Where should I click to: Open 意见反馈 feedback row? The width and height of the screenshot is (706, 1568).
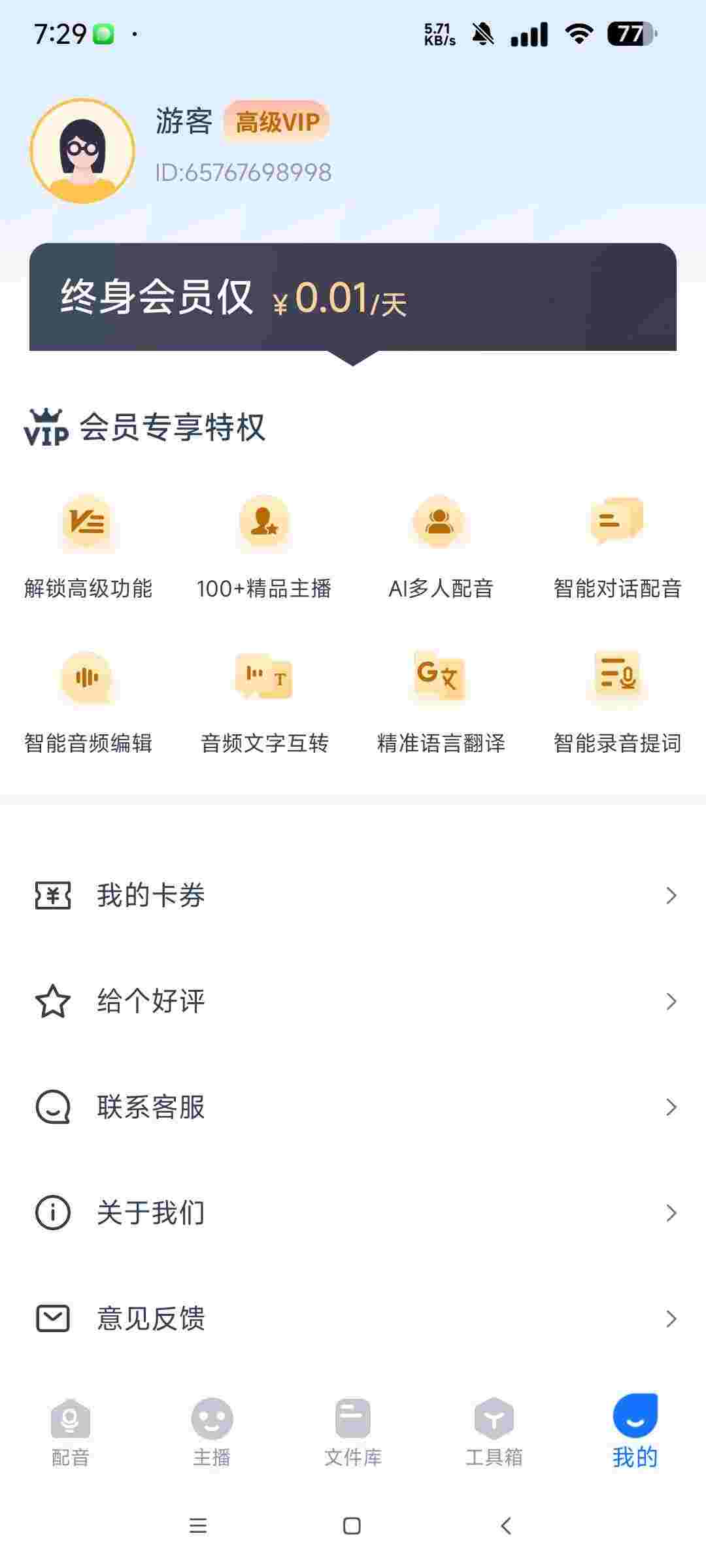pos(353,1318)
